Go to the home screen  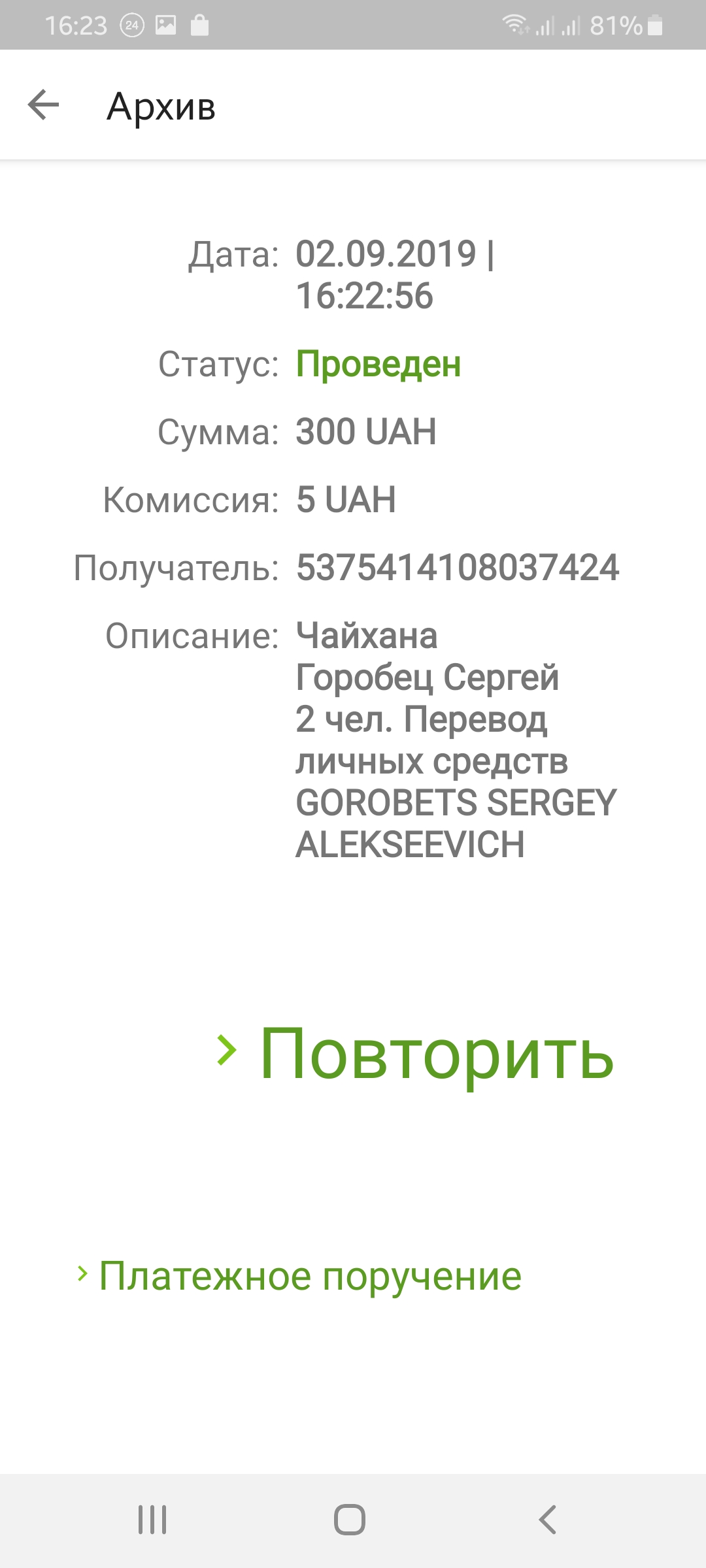click(x=350, y=1519)
